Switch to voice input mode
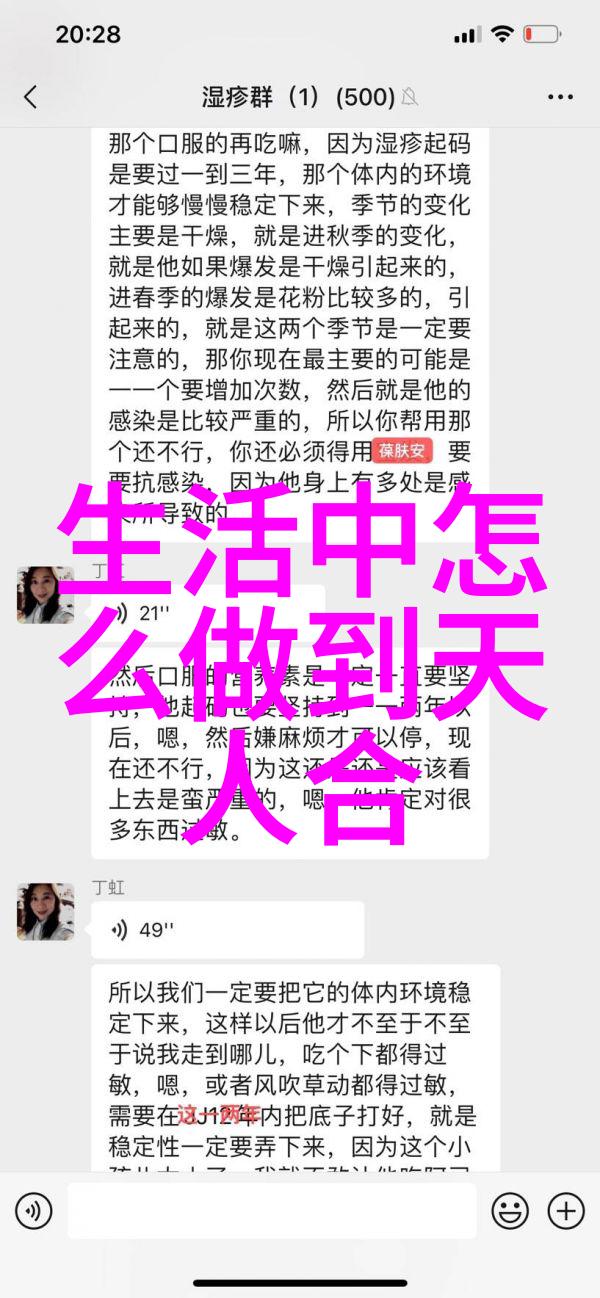This screenshot has width=600, height=1298. tap(33, 1211)
